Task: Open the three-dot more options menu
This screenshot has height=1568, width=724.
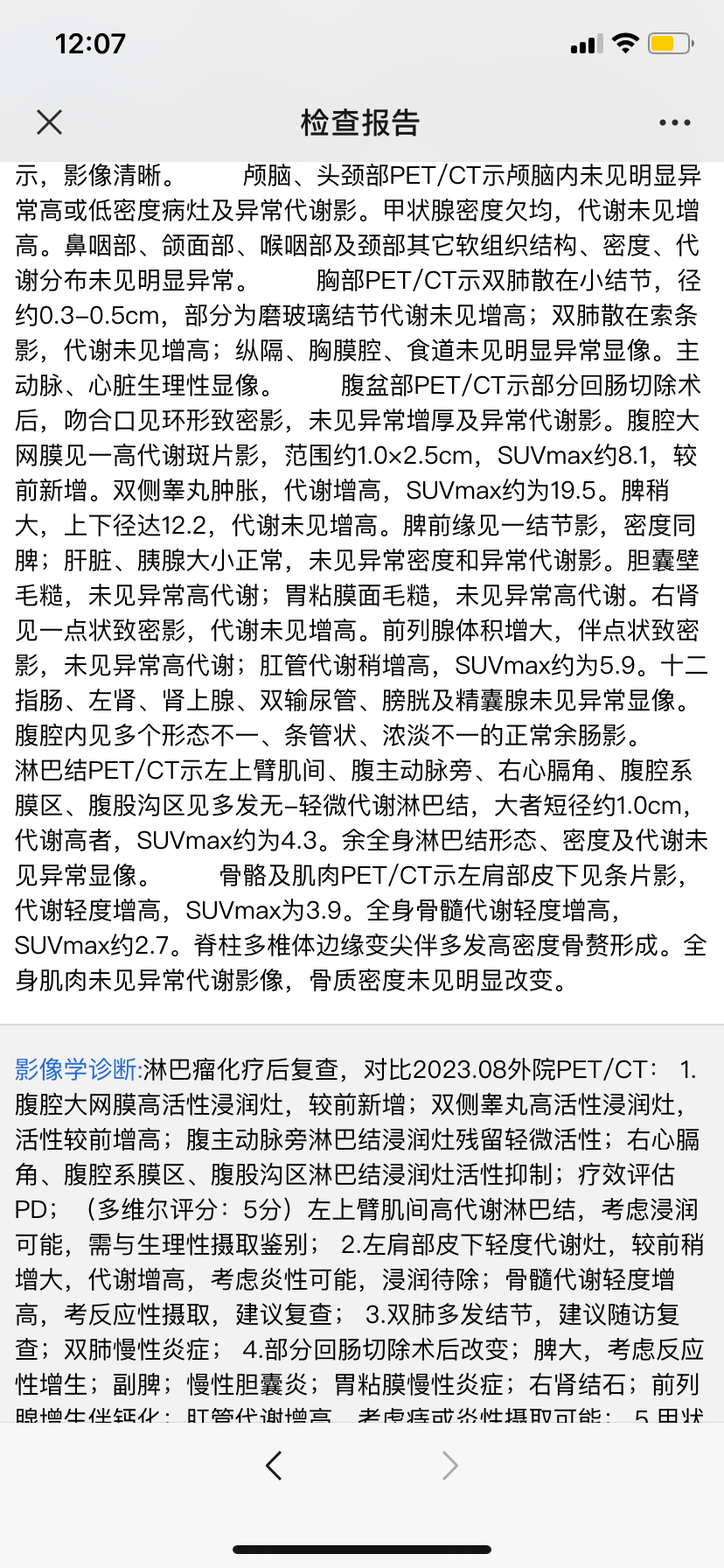Action: pyautogui.click(x=675, y=122)
